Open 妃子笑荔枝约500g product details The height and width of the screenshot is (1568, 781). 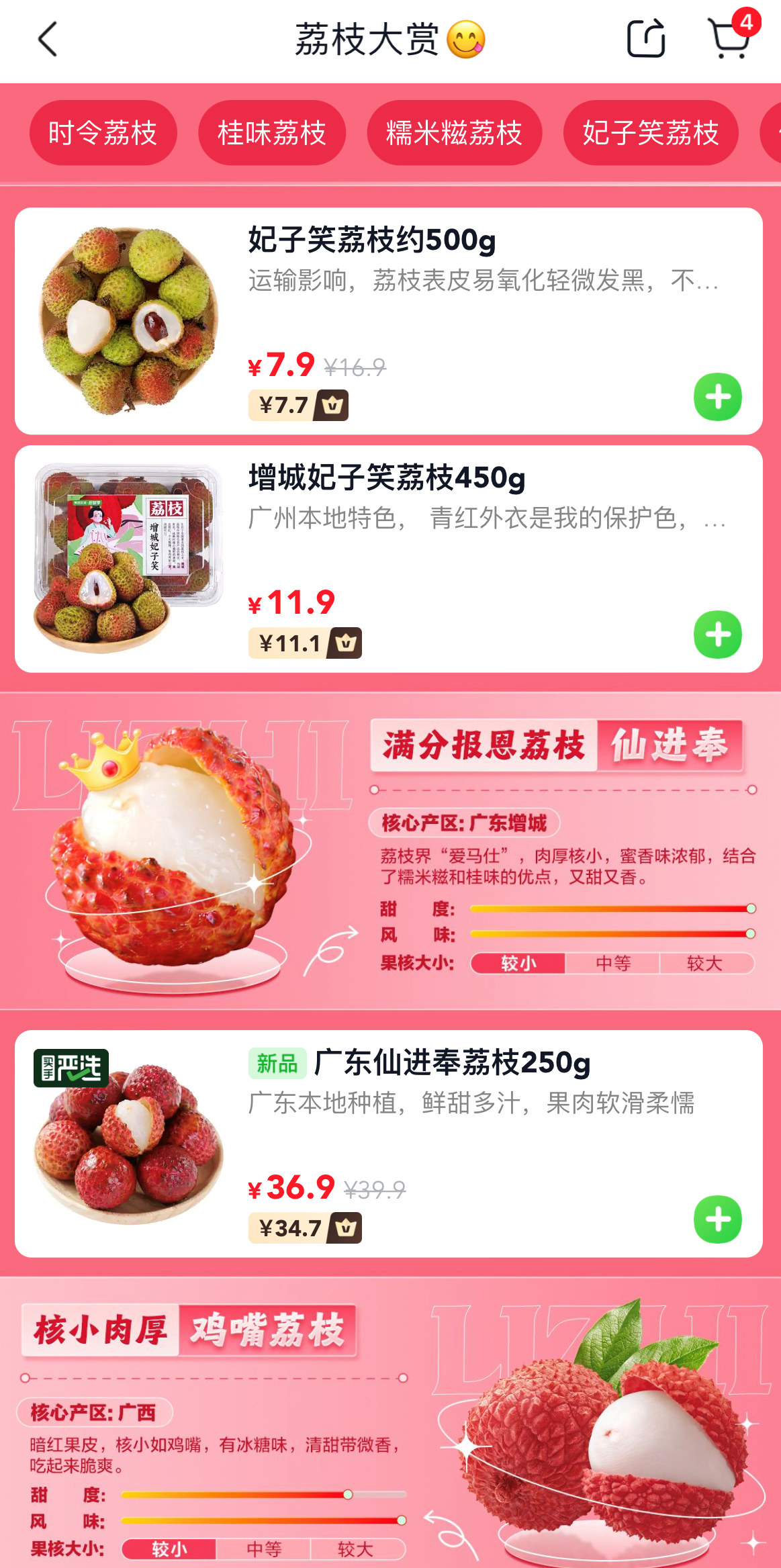click(x=372, y=240)
